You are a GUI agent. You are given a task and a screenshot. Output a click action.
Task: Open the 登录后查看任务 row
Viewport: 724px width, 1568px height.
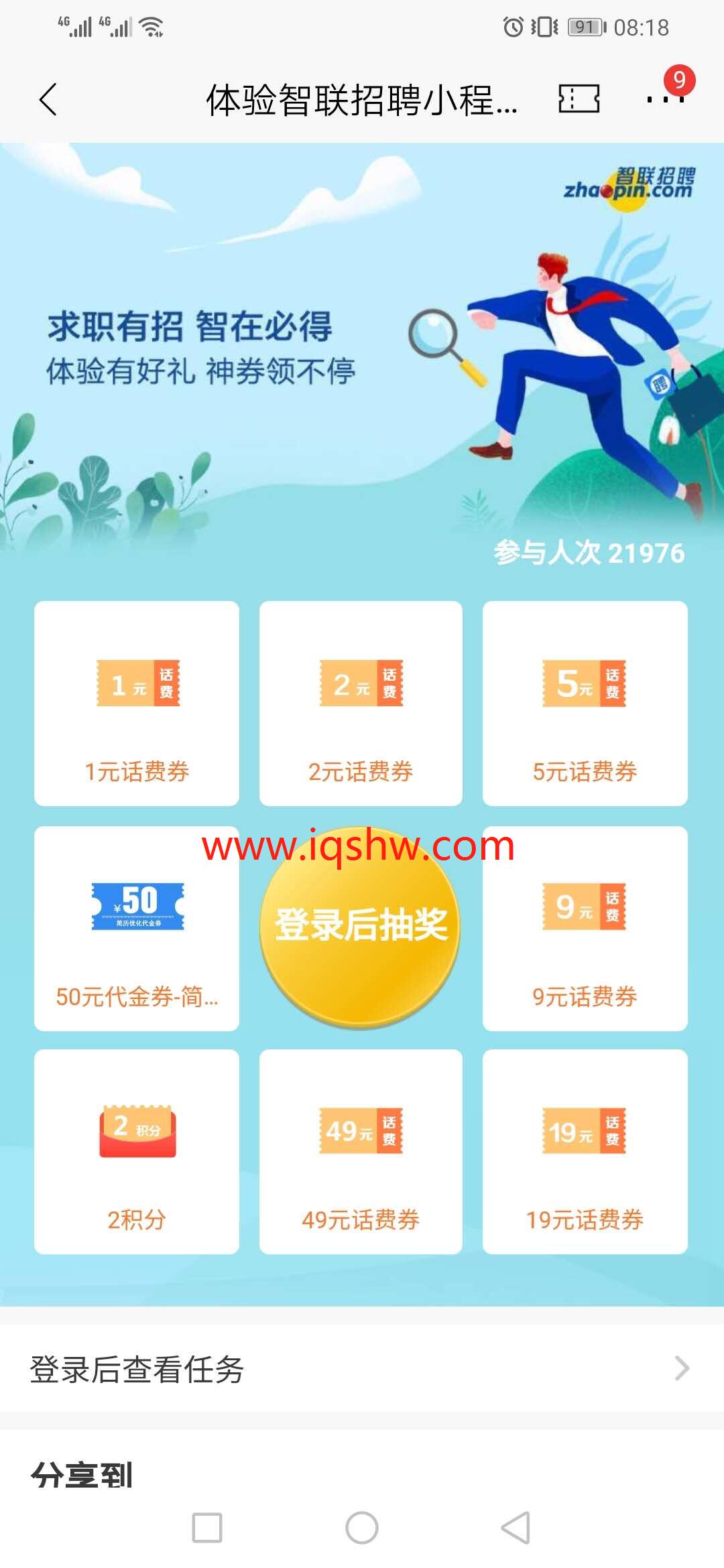[362, 1368]
